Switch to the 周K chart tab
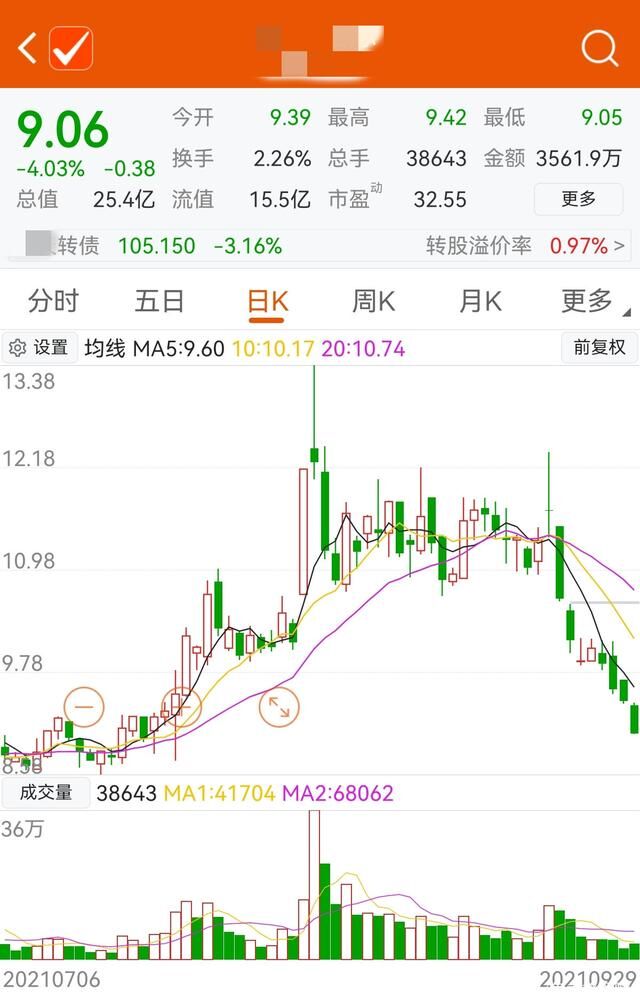The image size is (640, 1007). (373, 300)
